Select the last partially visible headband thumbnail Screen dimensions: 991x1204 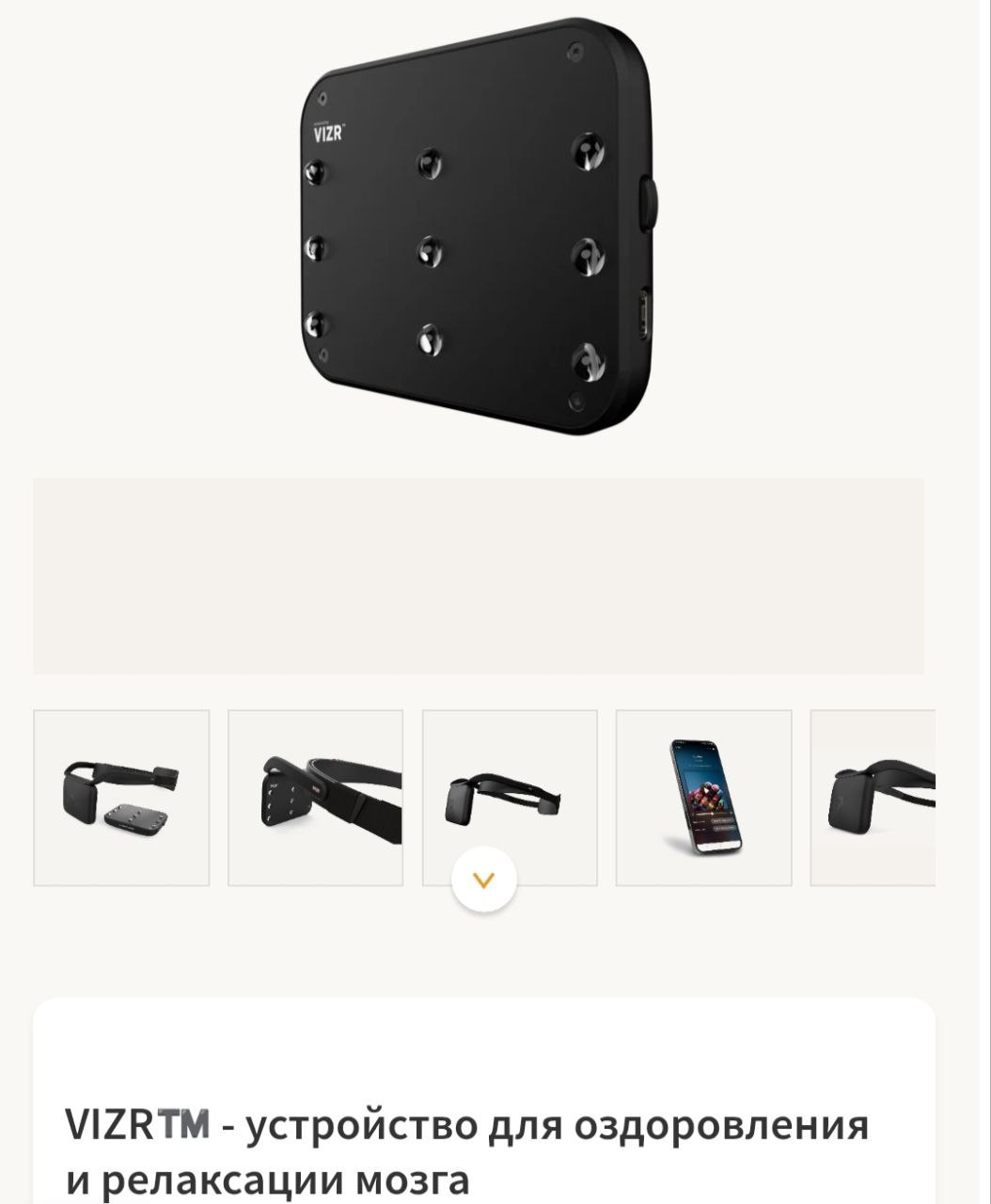[x=873, y=798]
